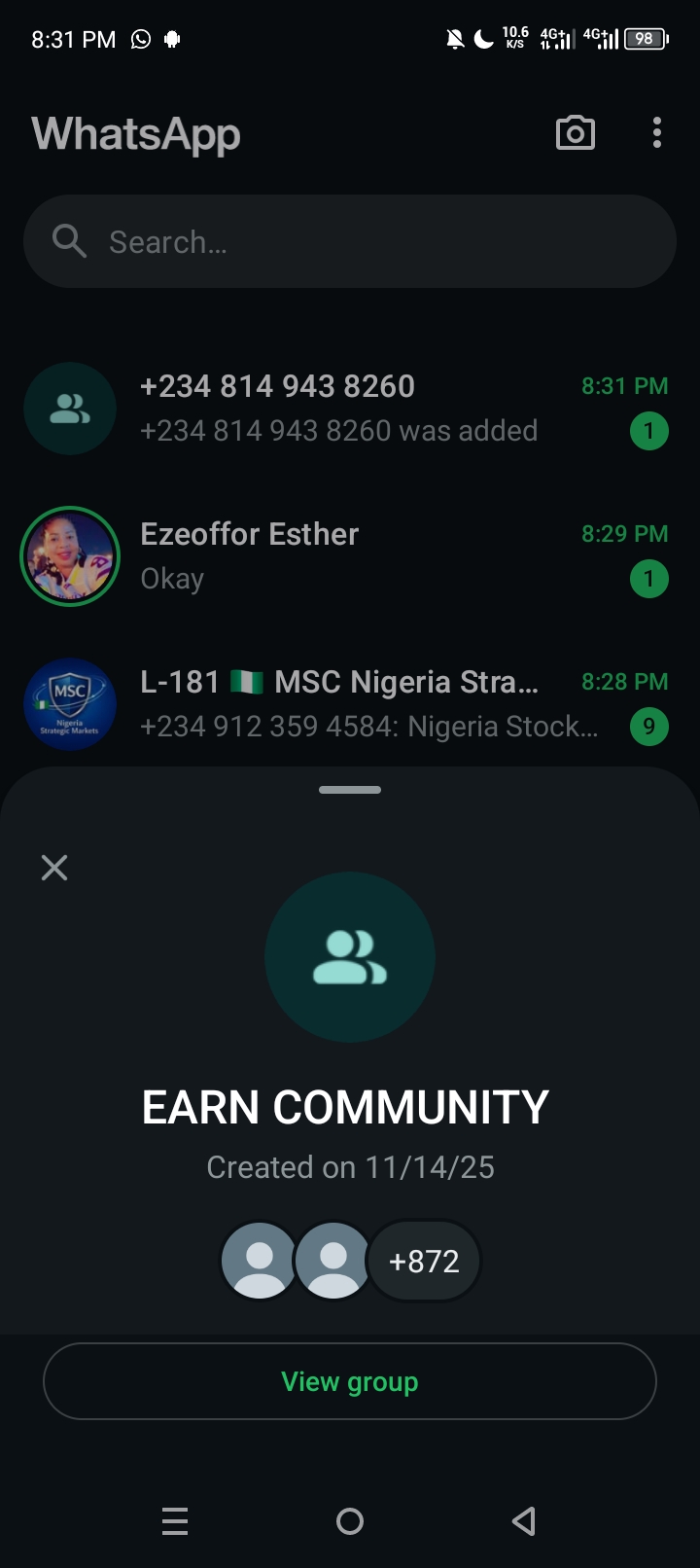
Task: Go back with the system back button
Action: [x=524, y=1520]
